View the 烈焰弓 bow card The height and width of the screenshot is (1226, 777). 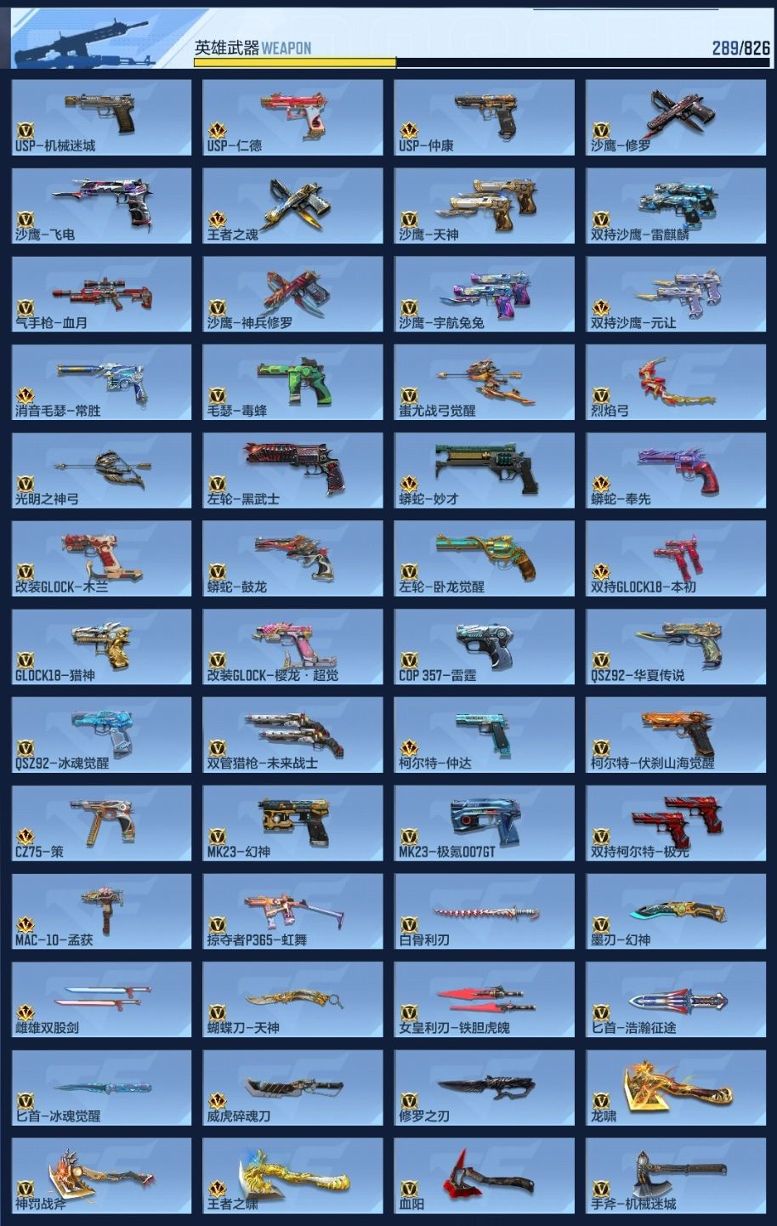coord(676,382)
